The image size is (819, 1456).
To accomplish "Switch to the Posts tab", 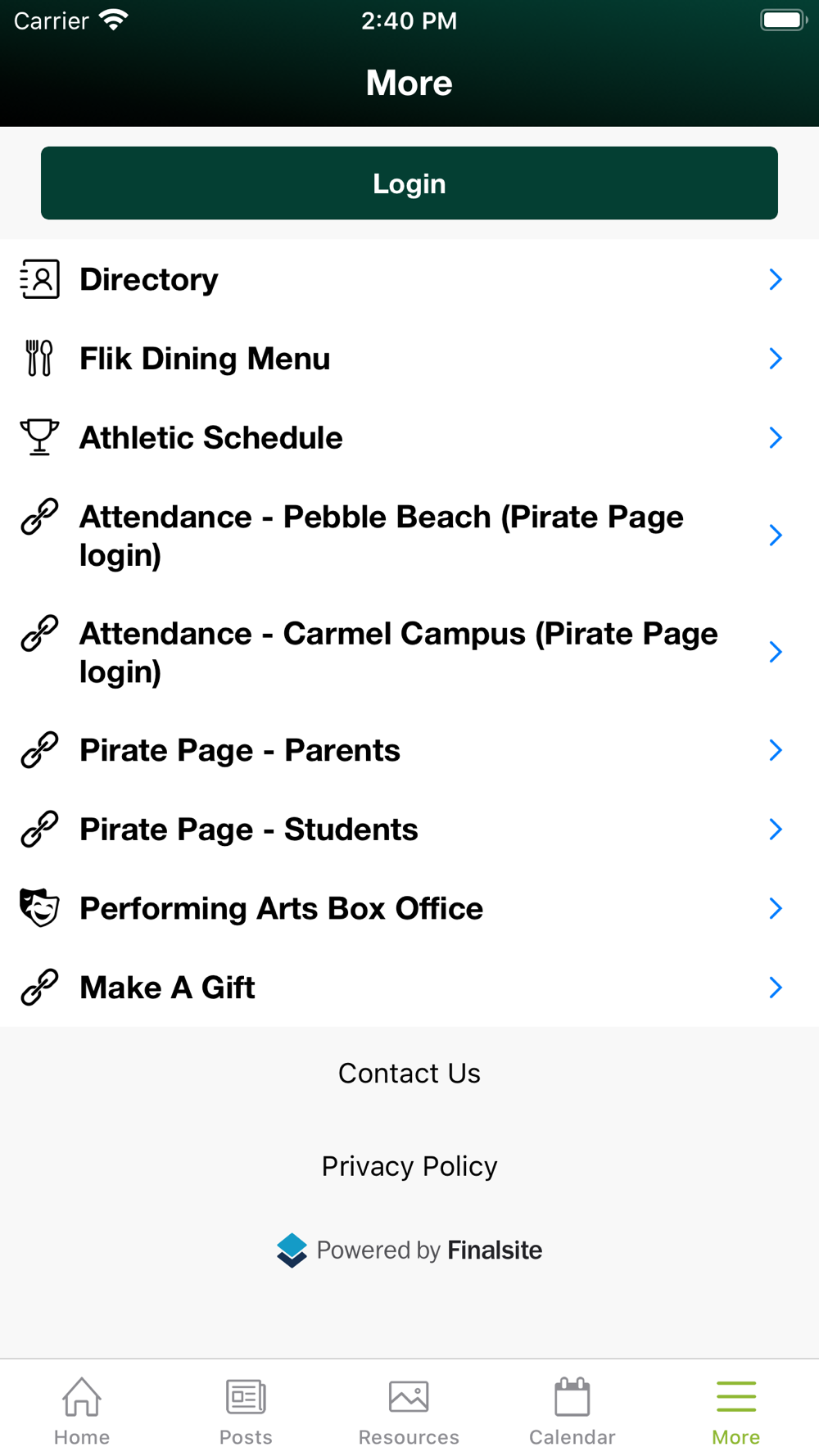I will pyautogui.click(x=246, y=1411).
